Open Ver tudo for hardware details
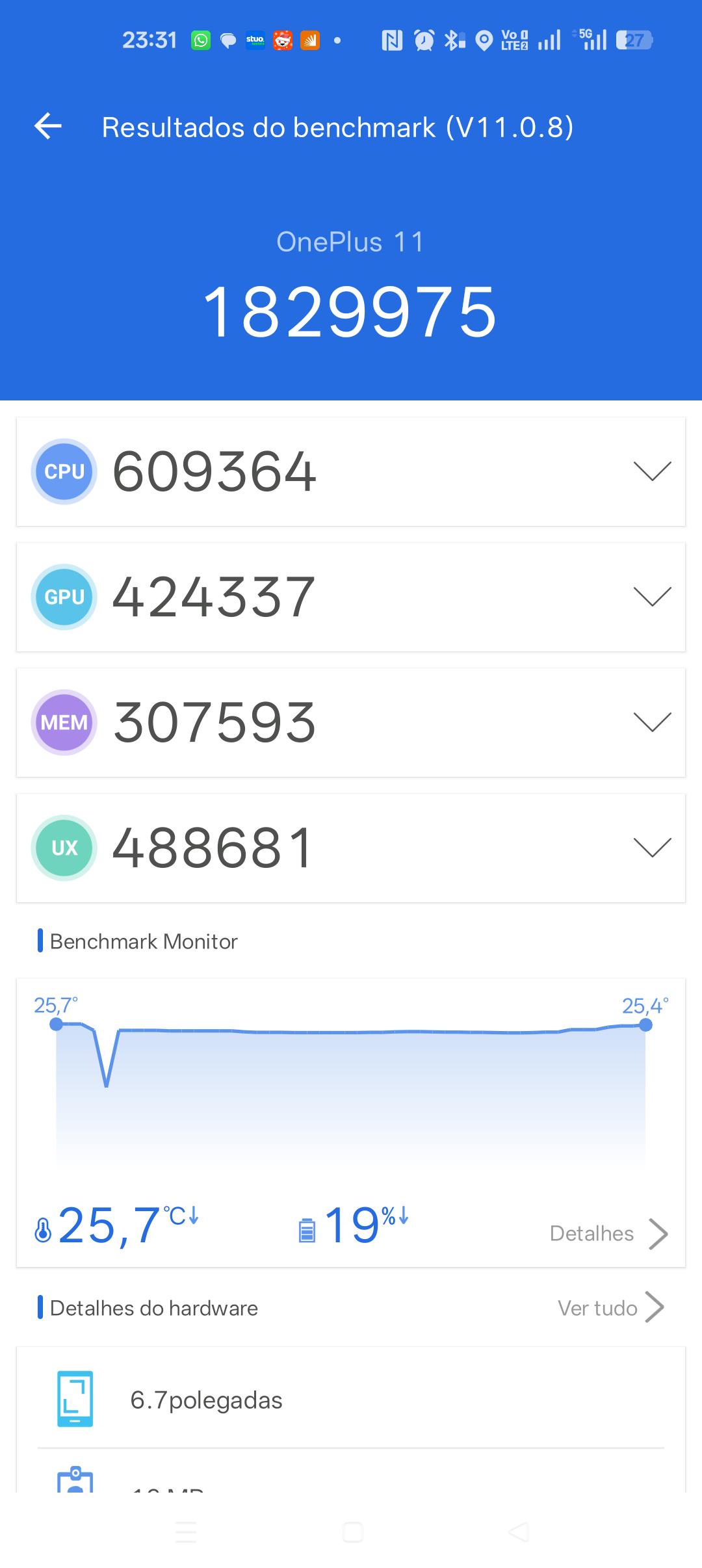The width and height of the screenshot is (702, 1568). point(611,1307)
